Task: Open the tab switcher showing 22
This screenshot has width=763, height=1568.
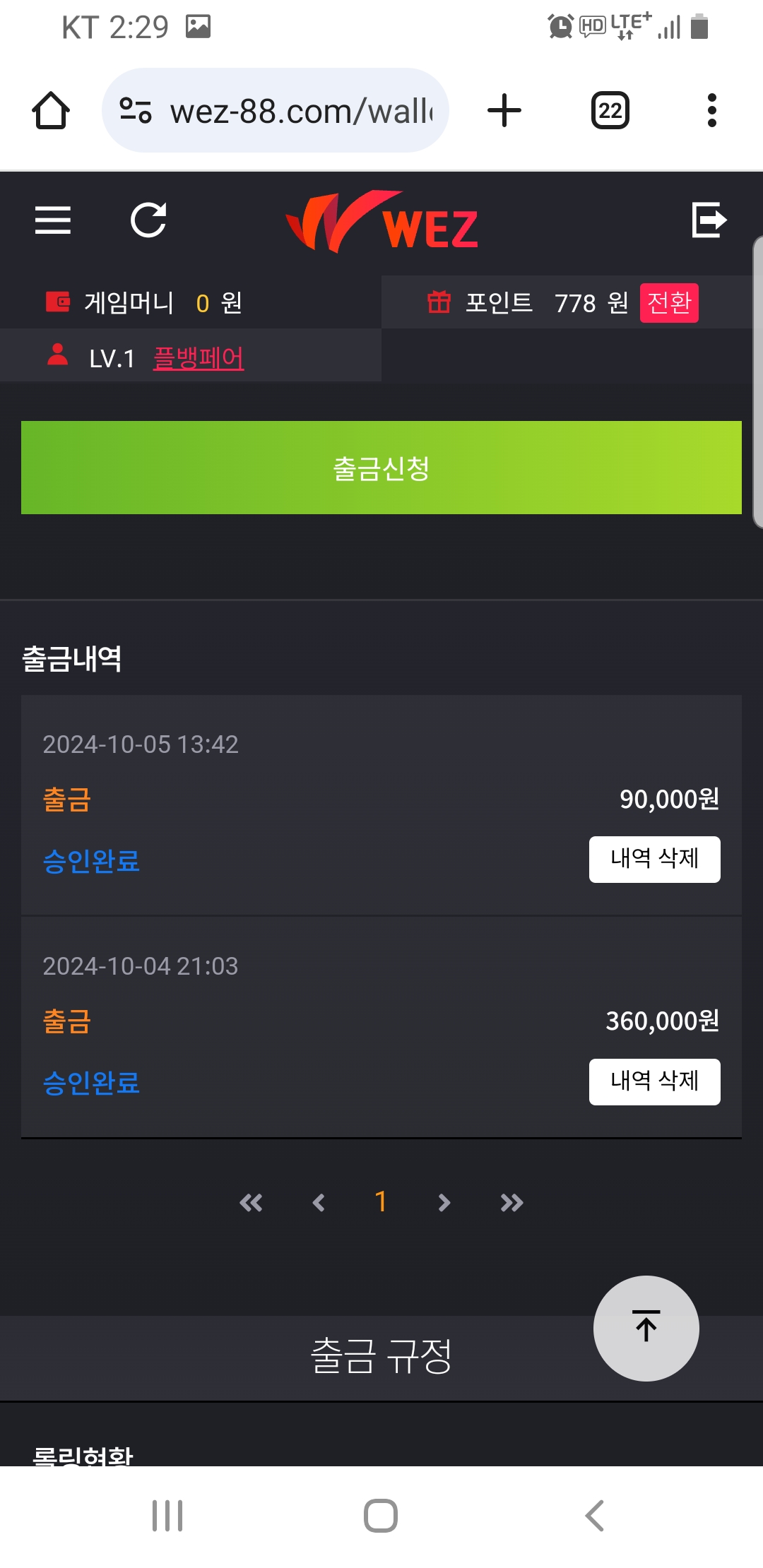Action: tap(610, 111)
